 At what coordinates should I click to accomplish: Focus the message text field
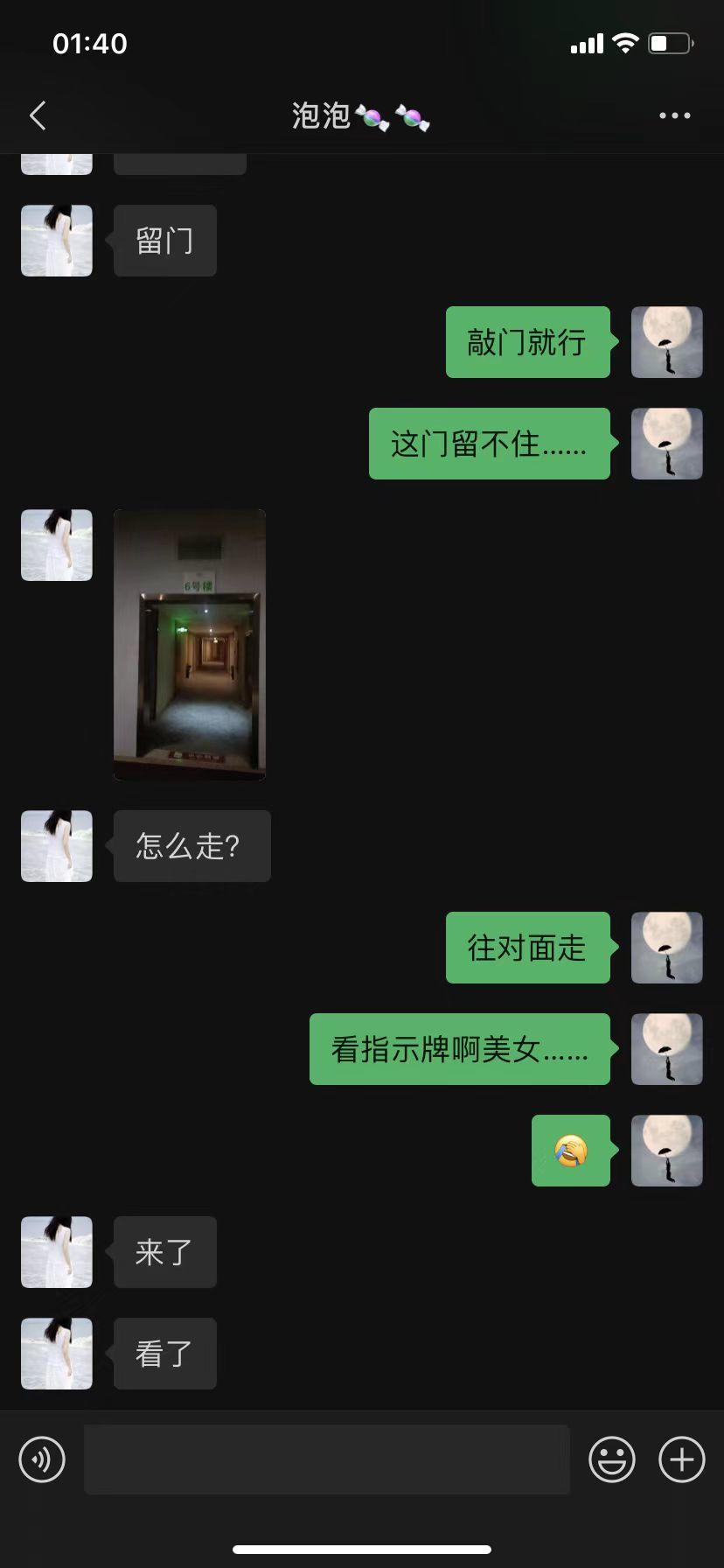[x=326, y=1459]
